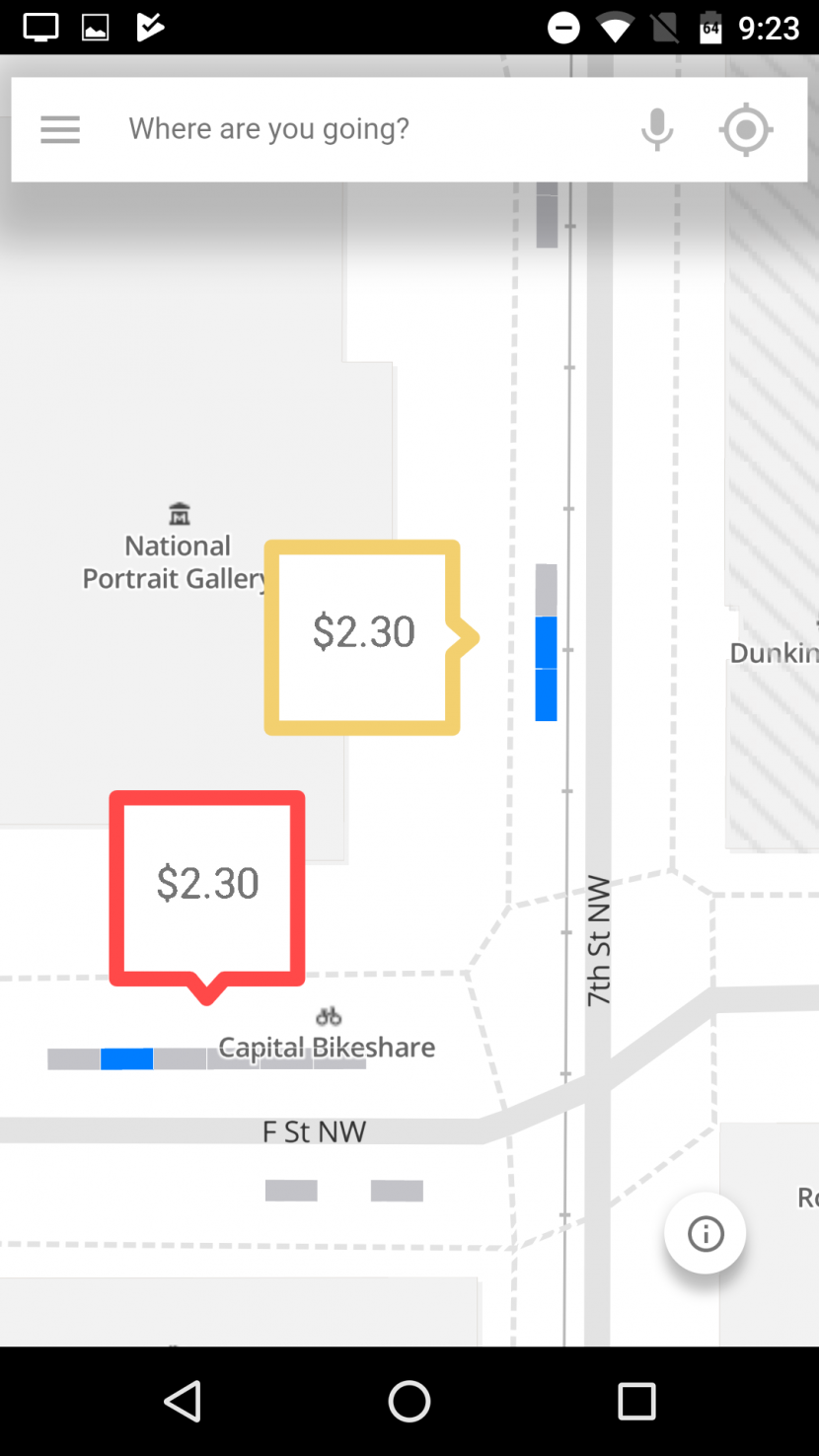This screenshot has width=819, height=1456.
Task: Select the Capital Bikeshare bicycle icon
Action: click(328, 1014)
